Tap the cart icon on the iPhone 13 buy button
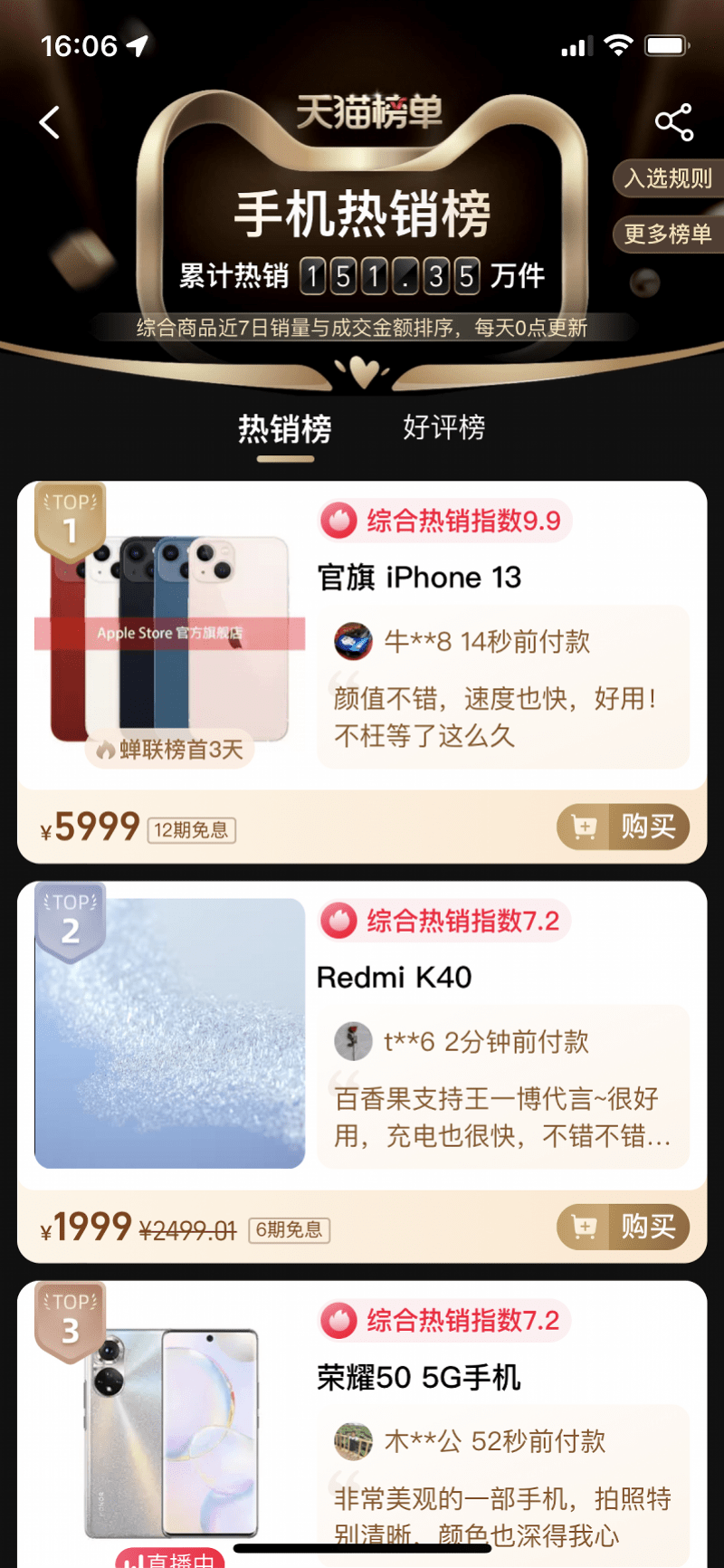The width and height of the screenshot is (724, 1568). [x=584, y=827]
